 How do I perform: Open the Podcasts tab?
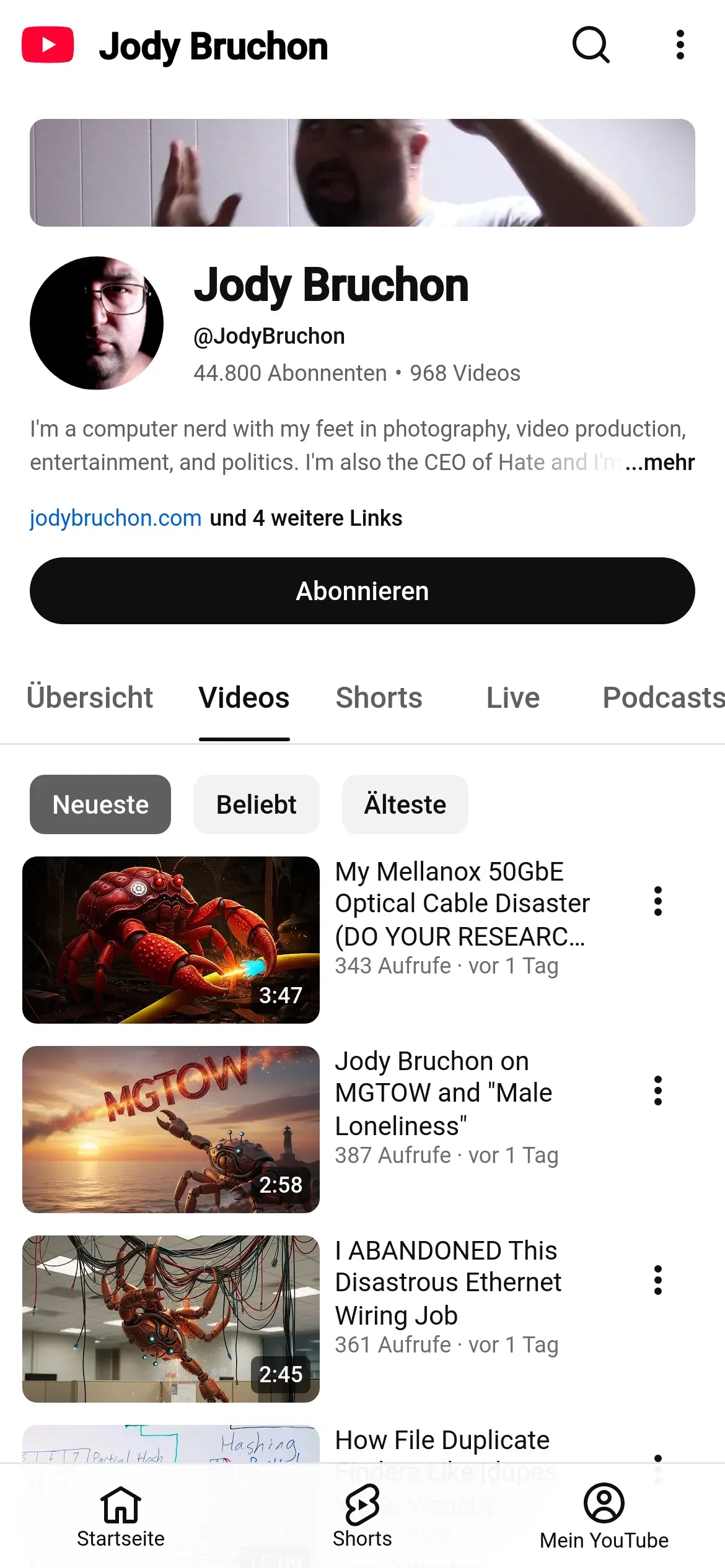point(663,698)
